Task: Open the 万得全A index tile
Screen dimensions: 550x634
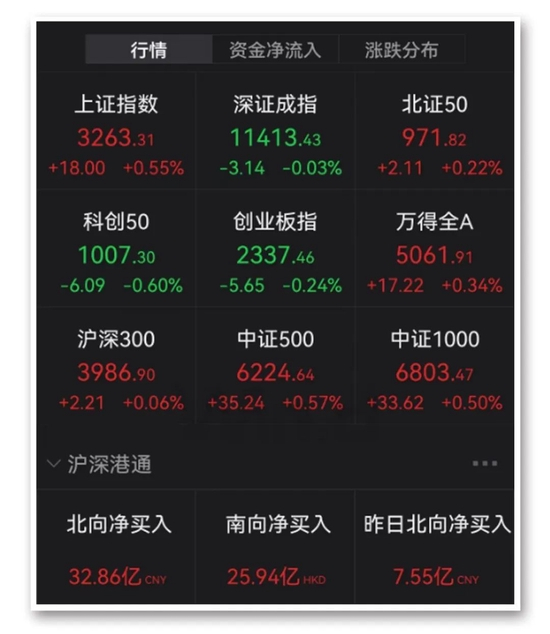Action: coord(435,248)
